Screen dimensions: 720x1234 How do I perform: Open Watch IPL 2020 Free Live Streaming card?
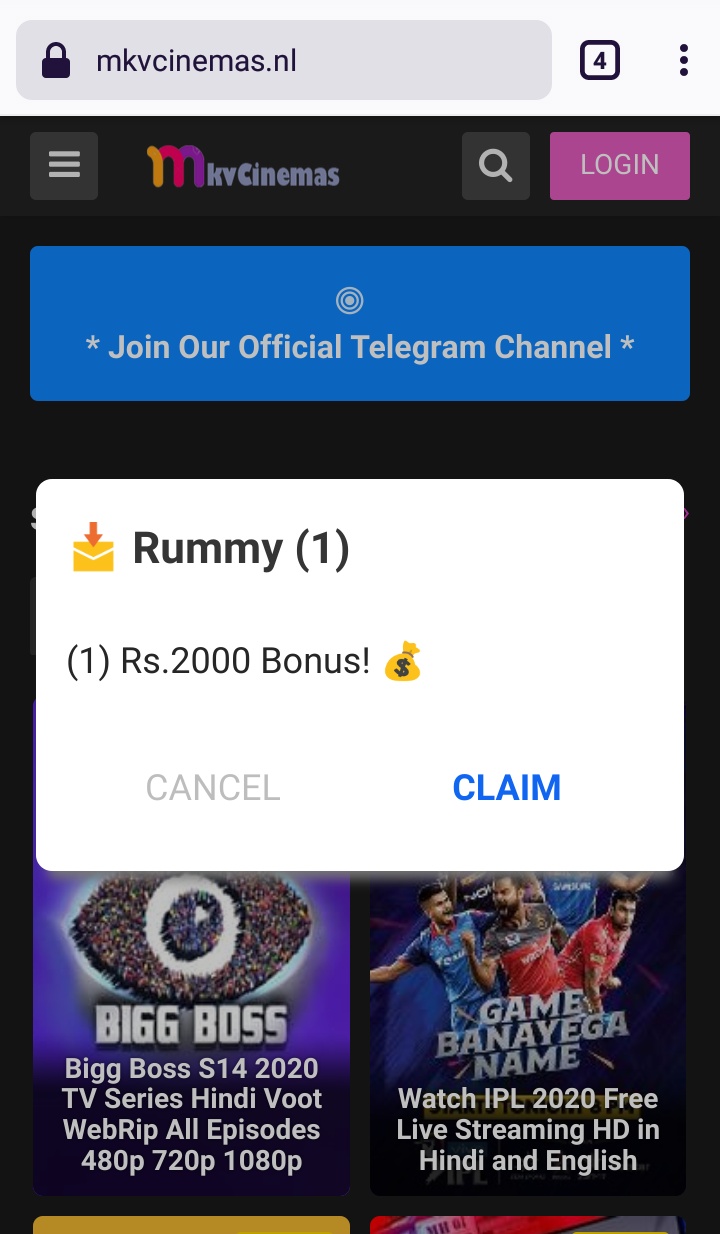tap(527, 1040)
